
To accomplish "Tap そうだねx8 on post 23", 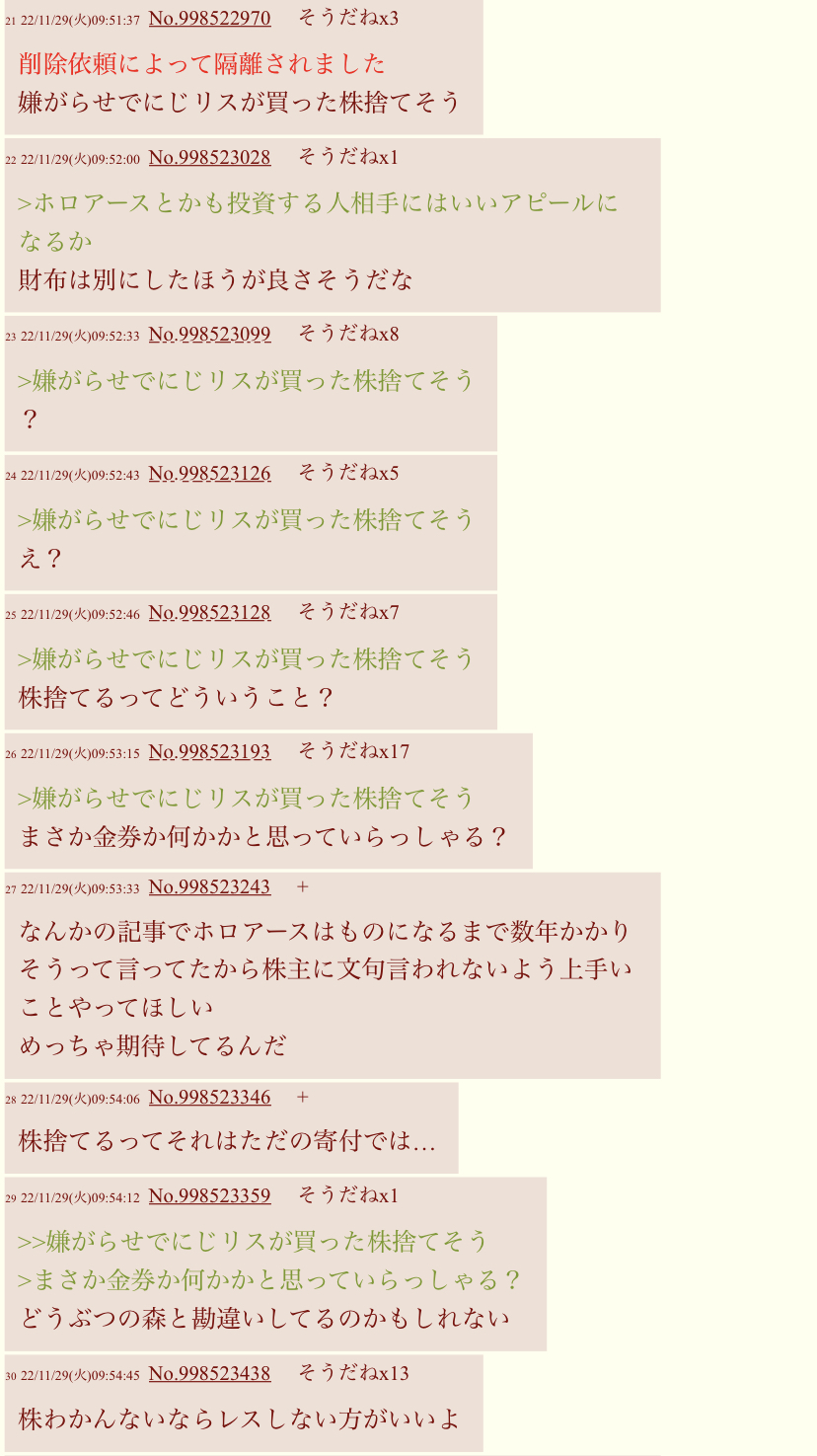I will (347, 334).
